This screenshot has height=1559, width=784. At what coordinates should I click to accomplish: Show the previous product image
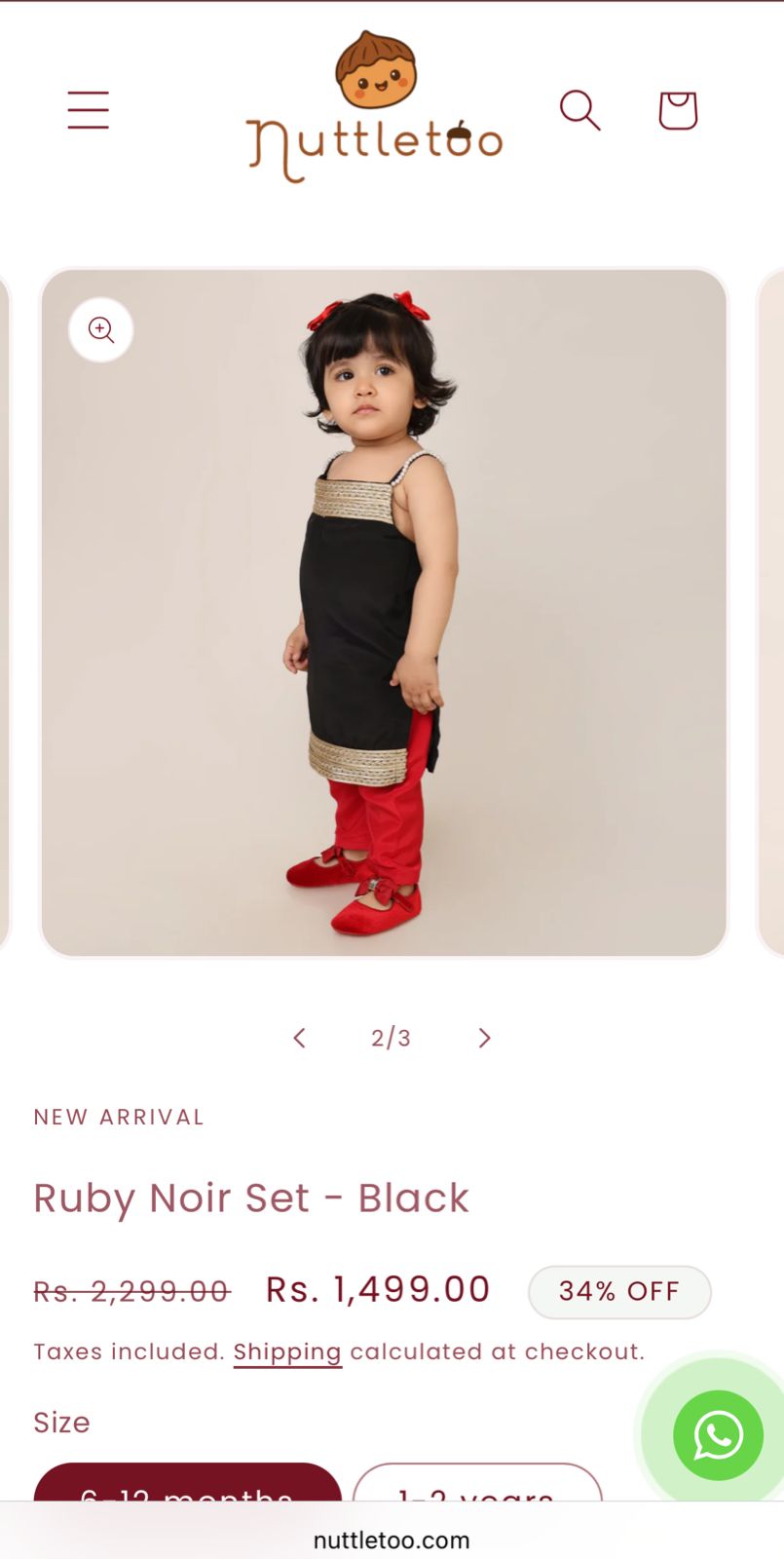300,1038
